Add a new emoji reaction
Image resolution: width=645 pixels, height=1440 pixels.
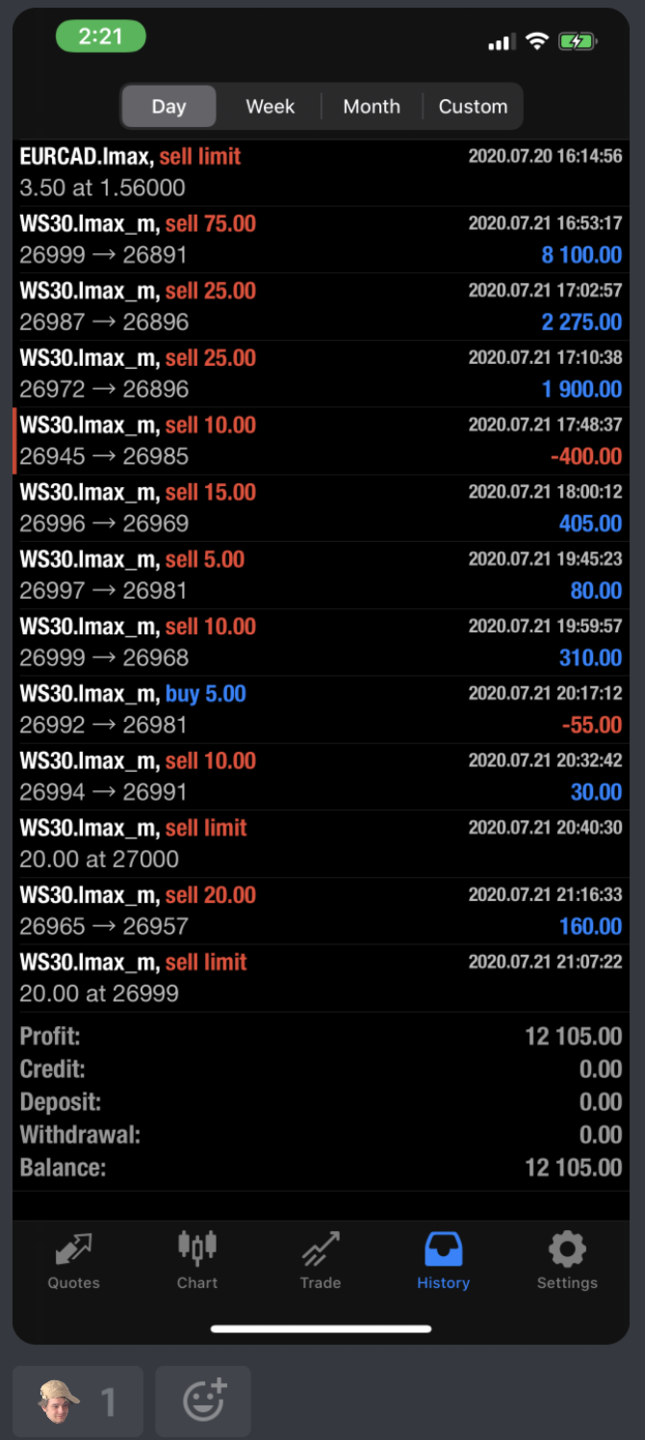click(x=204, y=1402)
